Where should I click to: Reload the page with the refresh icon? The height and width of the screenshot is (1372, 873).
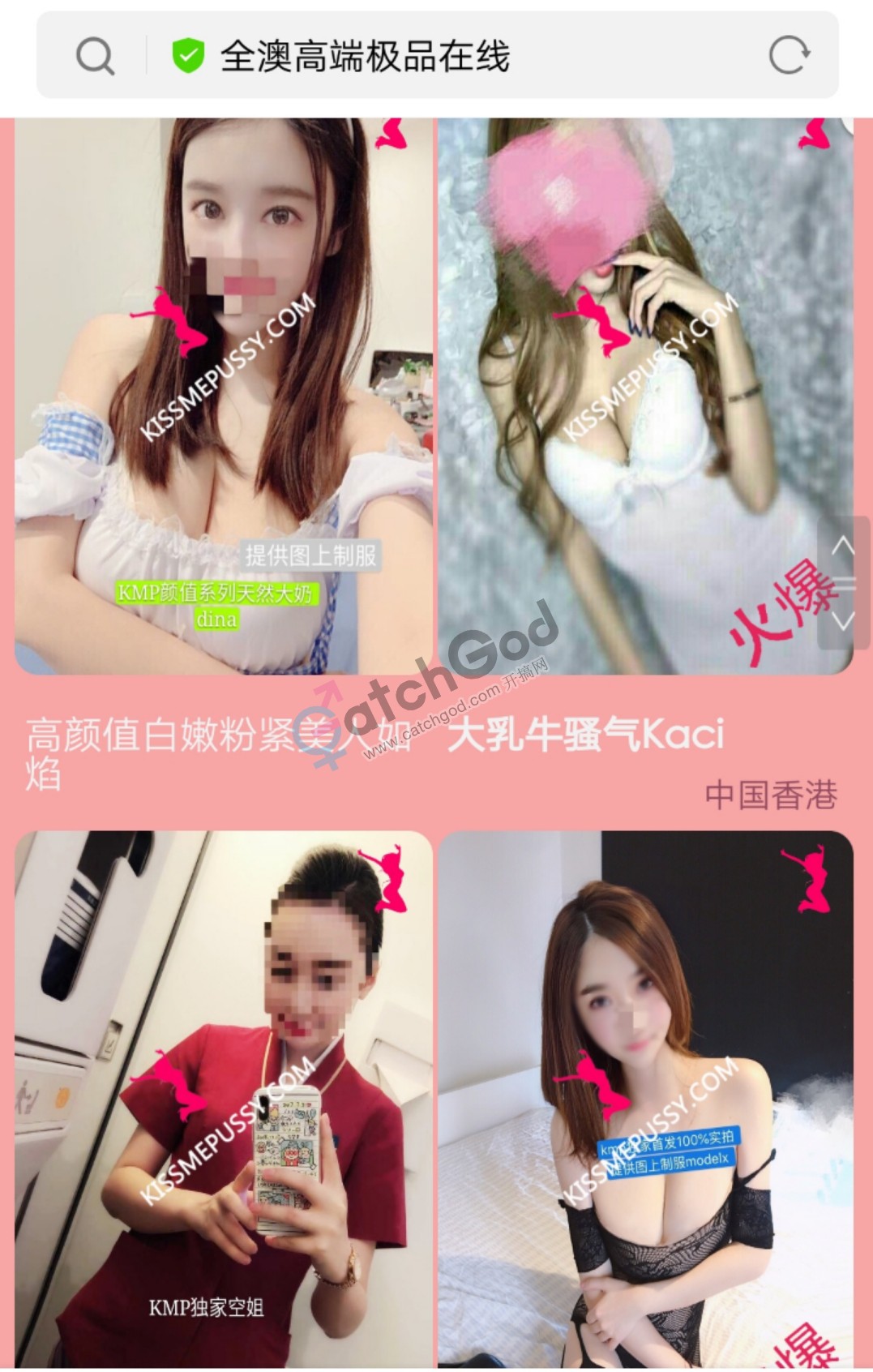(789, 56)
